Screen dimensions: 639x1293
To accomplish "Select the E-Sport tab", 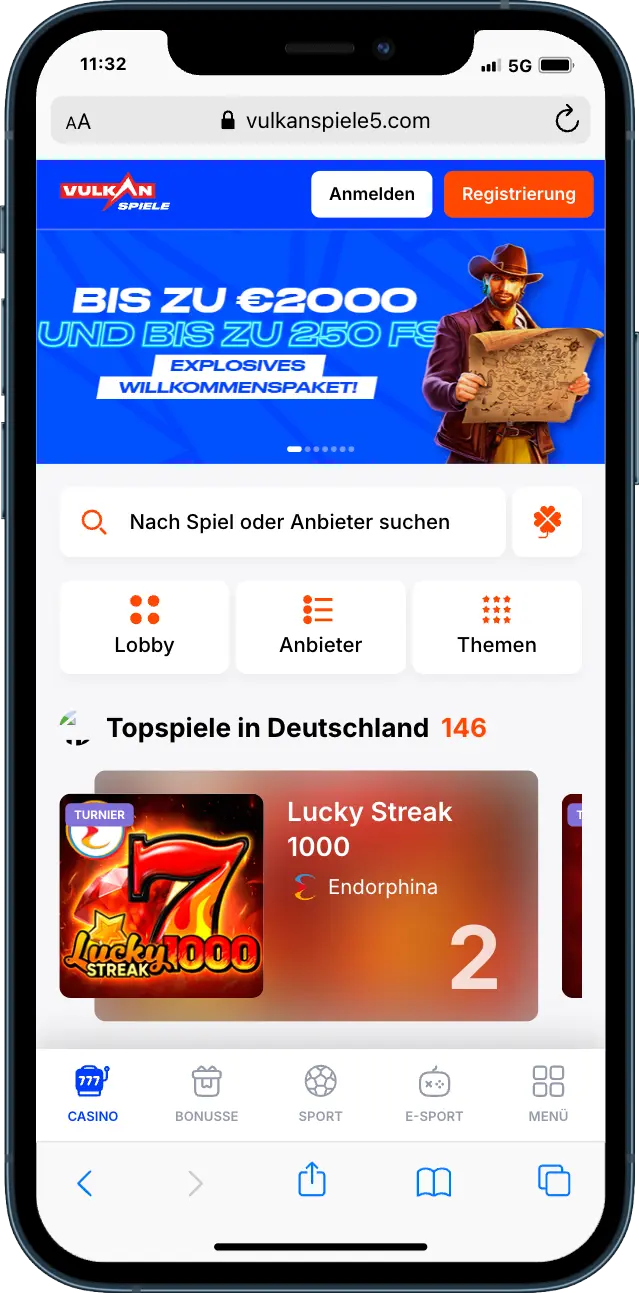I will (x=434, y=1094).
